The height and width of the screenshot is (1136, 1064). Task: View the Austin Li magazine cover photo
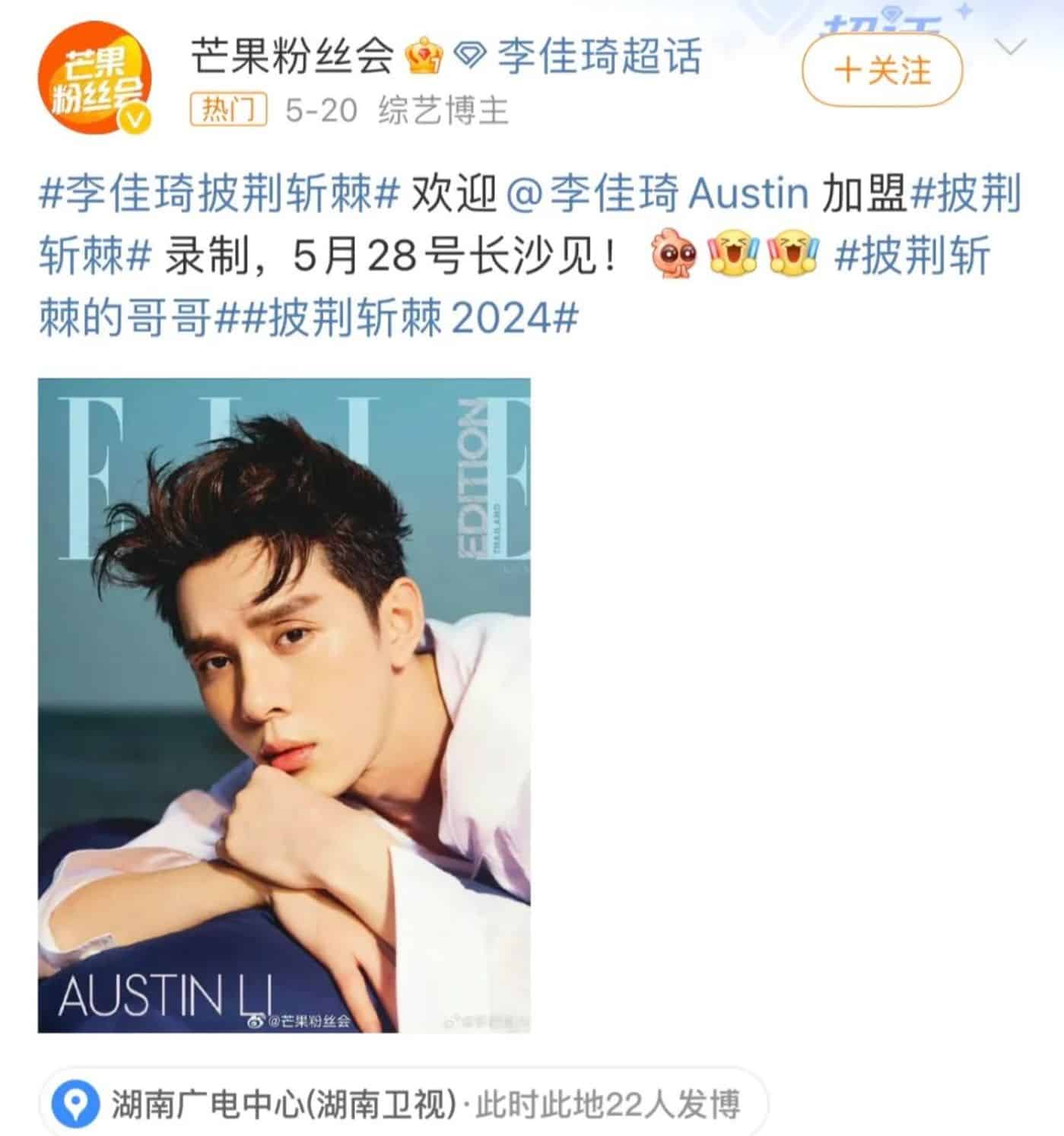pyautogui.click(x=284, y=705)
